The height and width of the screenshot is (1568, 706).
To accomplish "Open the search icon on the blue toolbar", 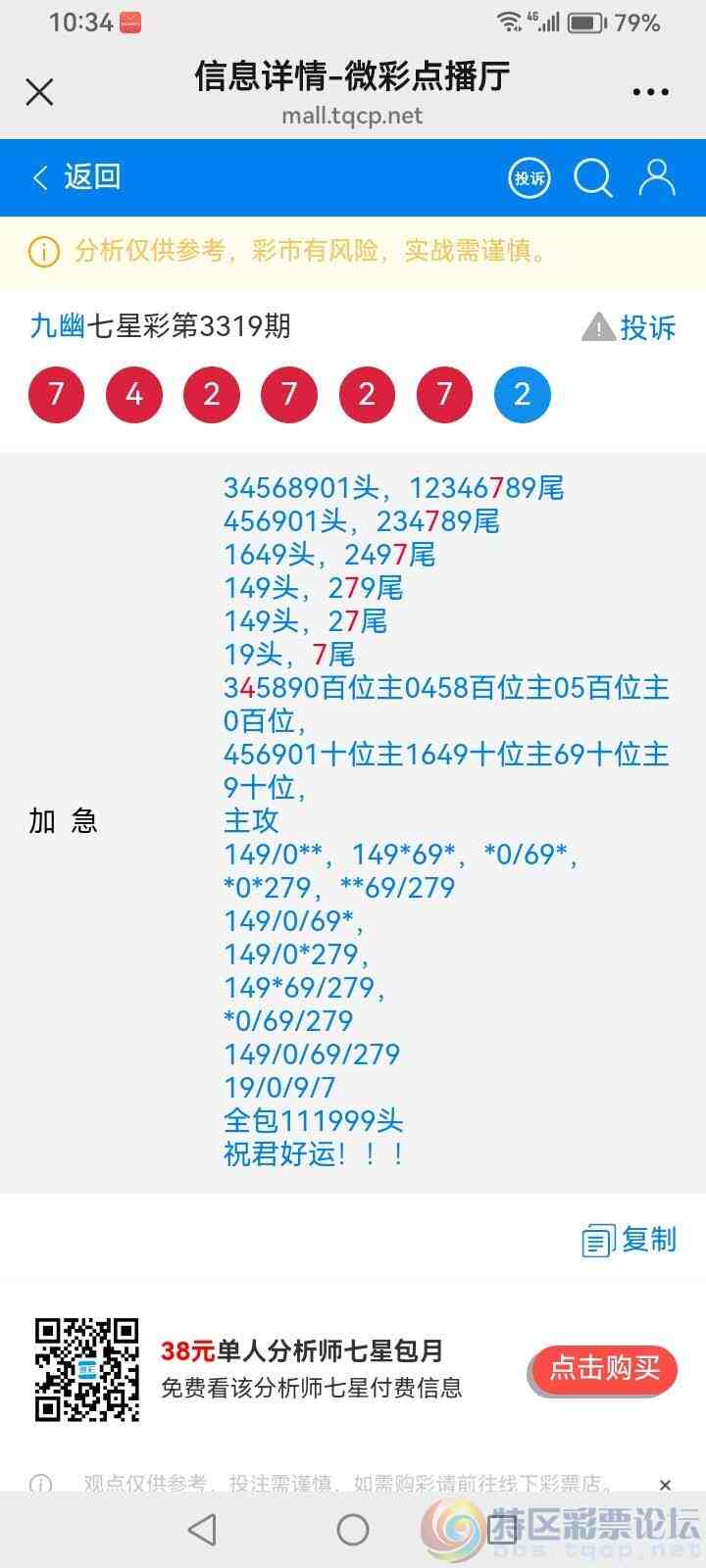I will click(592, 178).
